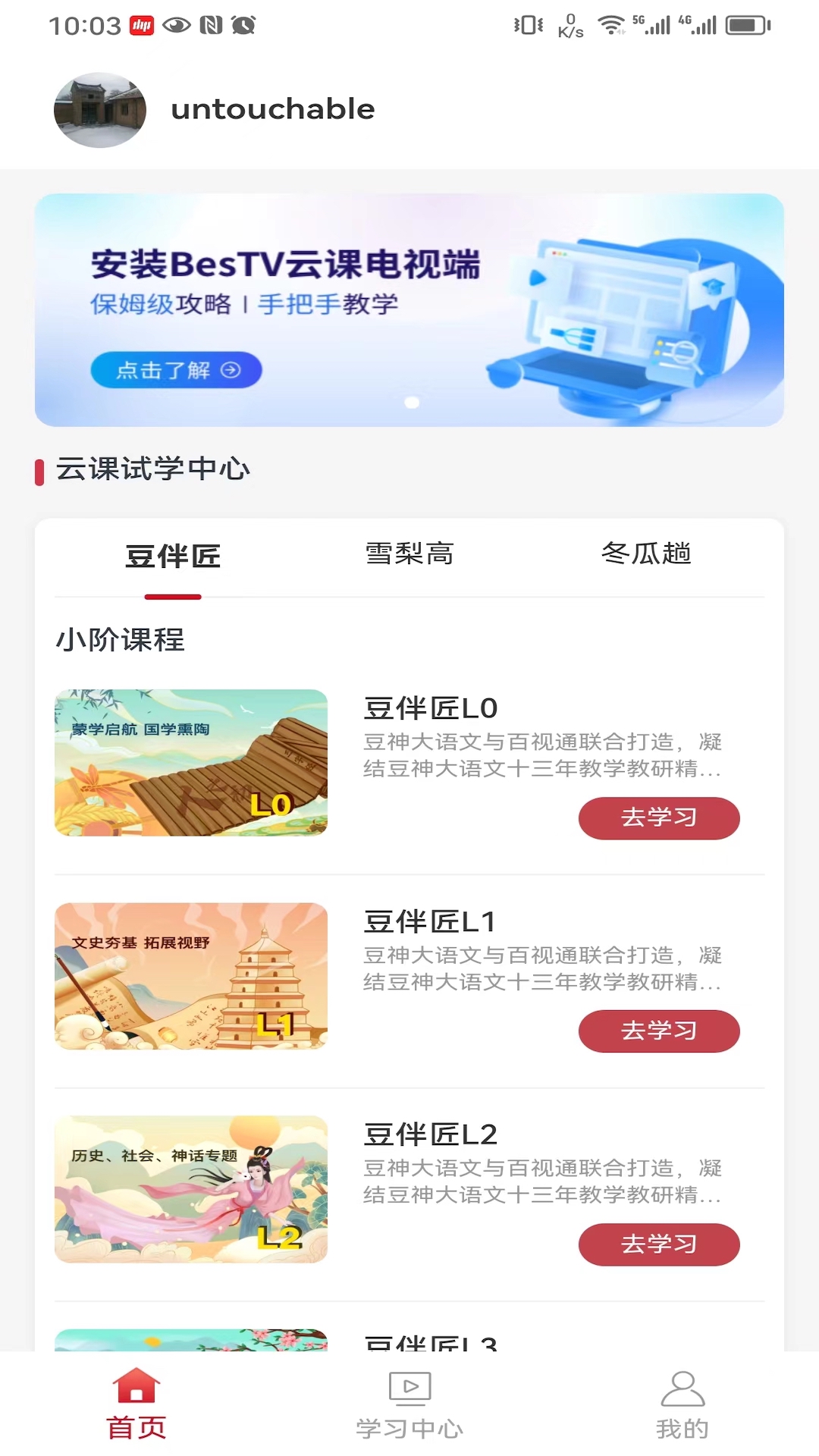
Task: Click the user avatar photo
Action: (x=99, y=110)
